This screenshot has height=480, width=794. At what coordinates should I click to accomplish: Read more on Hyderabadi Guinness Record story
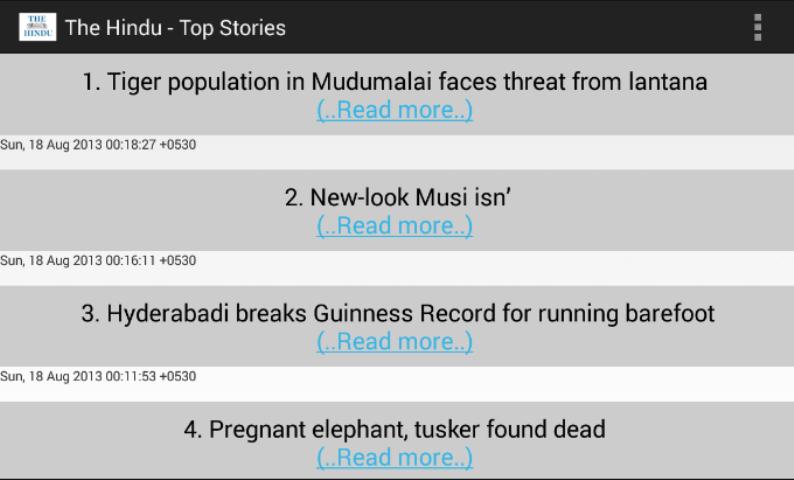click(x=395, y=342)
